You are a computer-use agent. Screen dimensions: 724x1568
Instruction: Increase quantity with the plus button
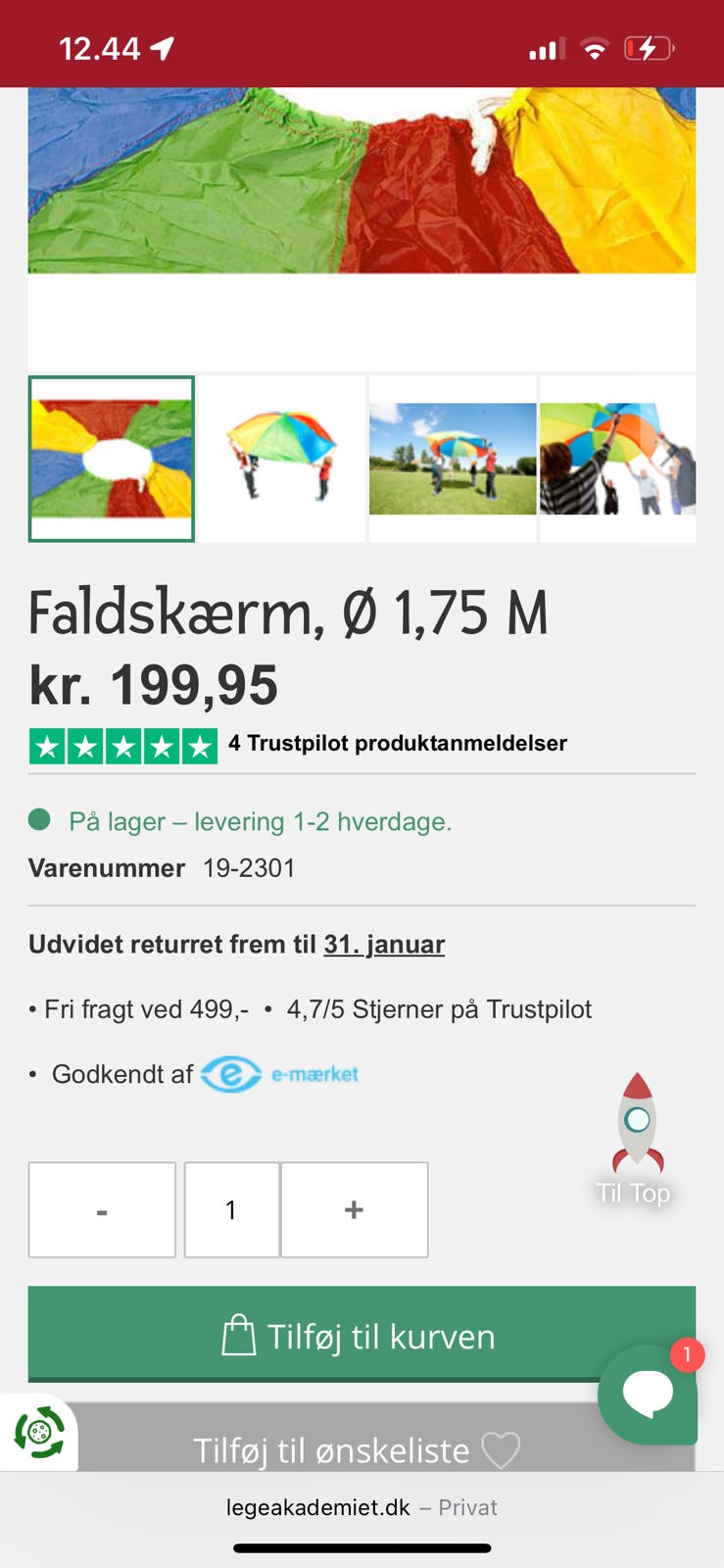[x=354, y=1209]
